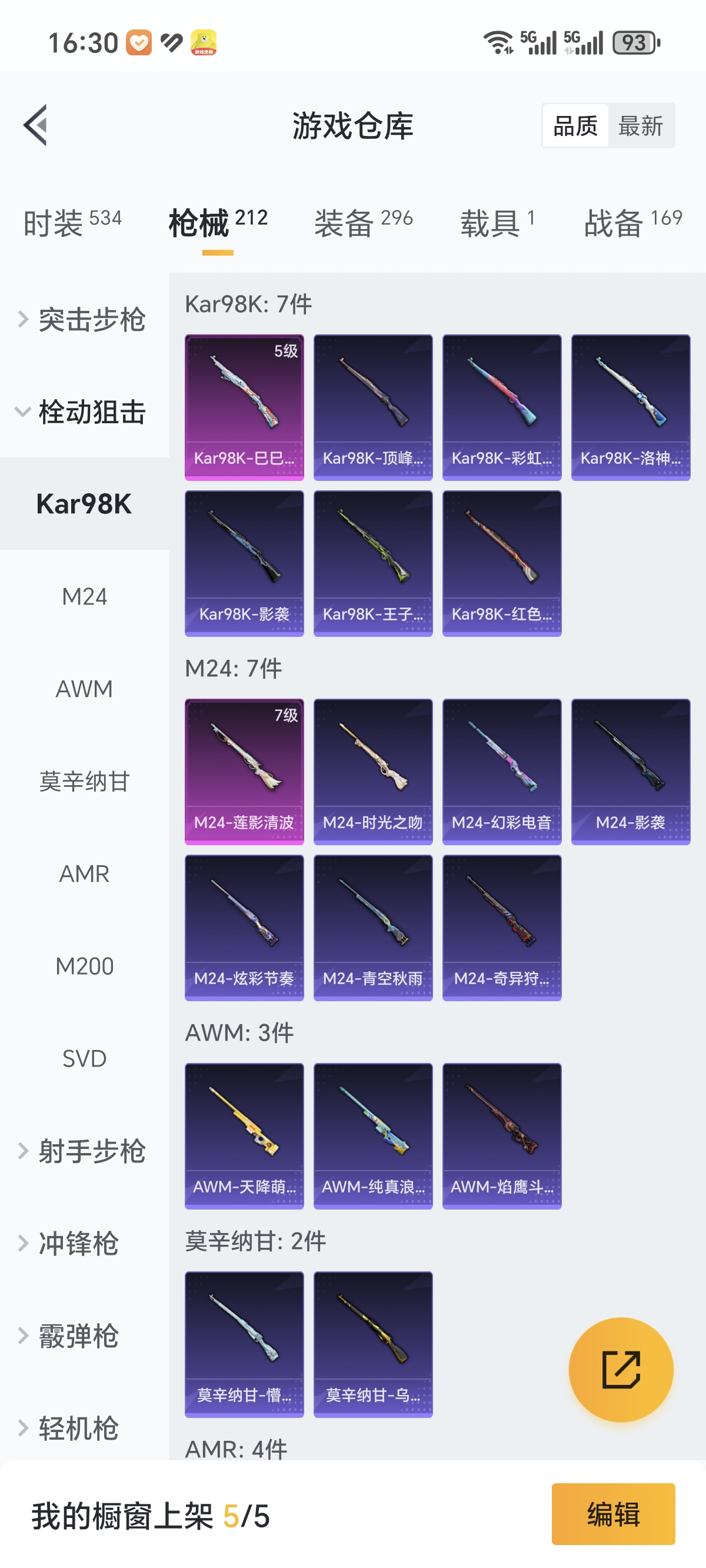Open the level-5 Kar98K skin

(244, 407)
